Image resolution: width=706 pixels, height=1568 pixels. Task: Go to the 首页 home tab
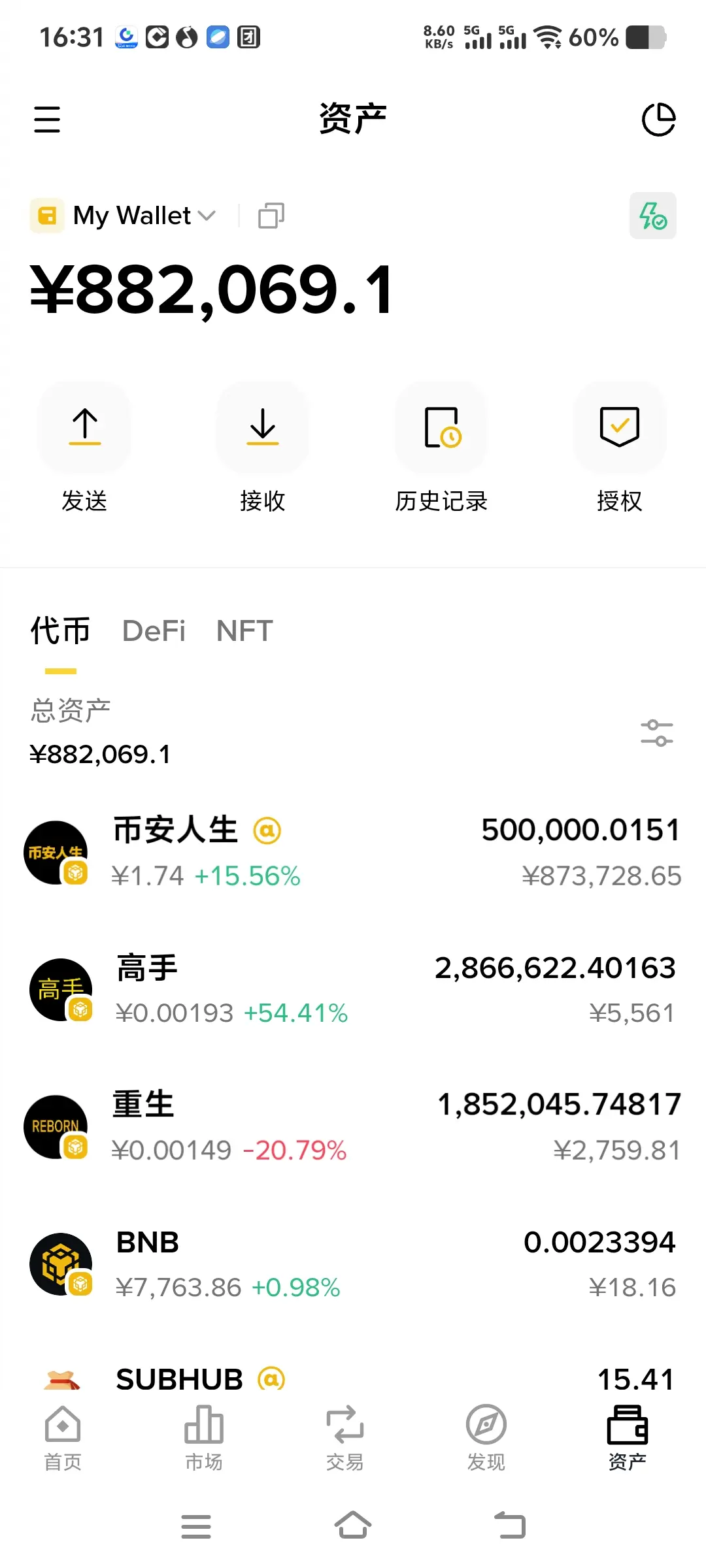[x=63, y=1437]
